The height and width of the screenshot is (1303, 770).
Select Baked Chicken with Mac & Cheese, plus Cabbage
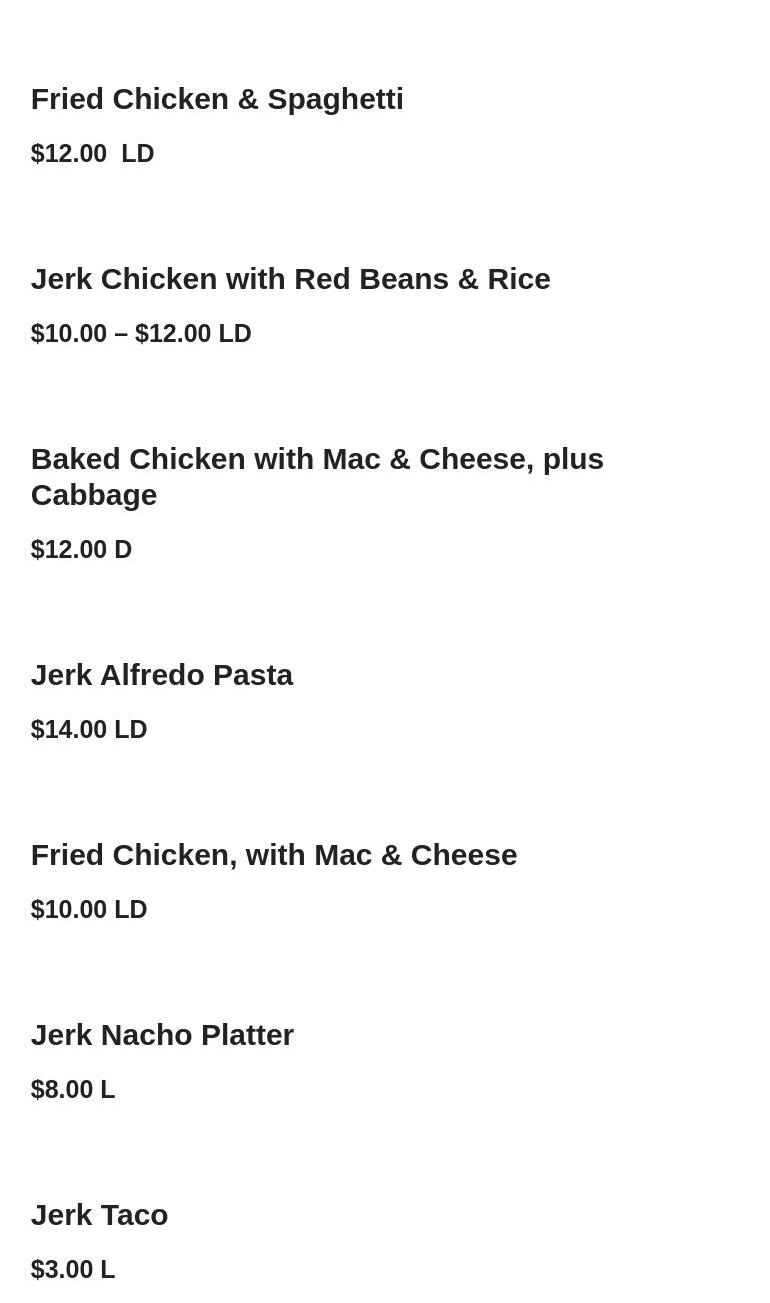[x=317, y=476]
